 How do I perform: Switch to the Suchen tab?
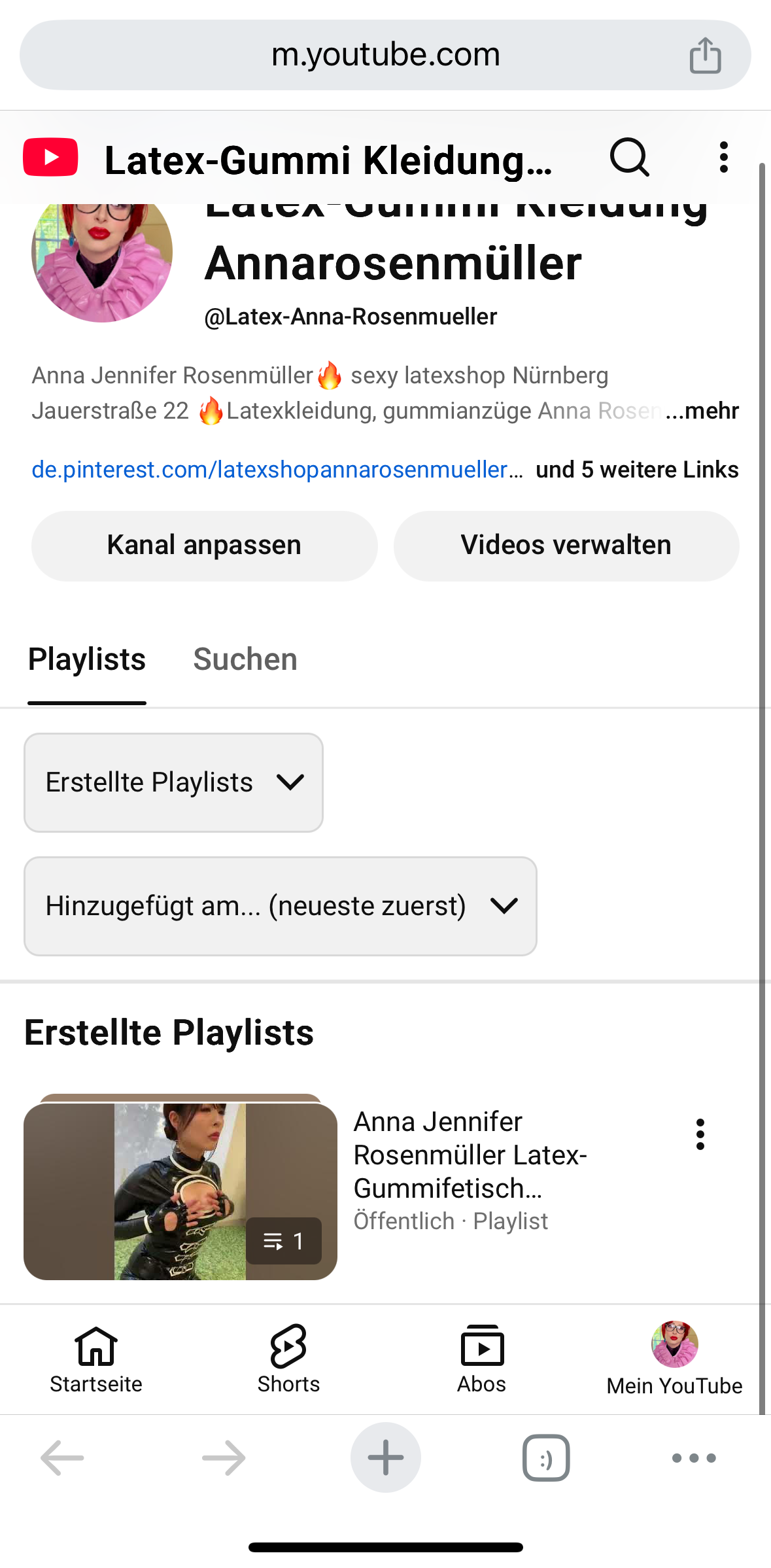tap(245, 659)
